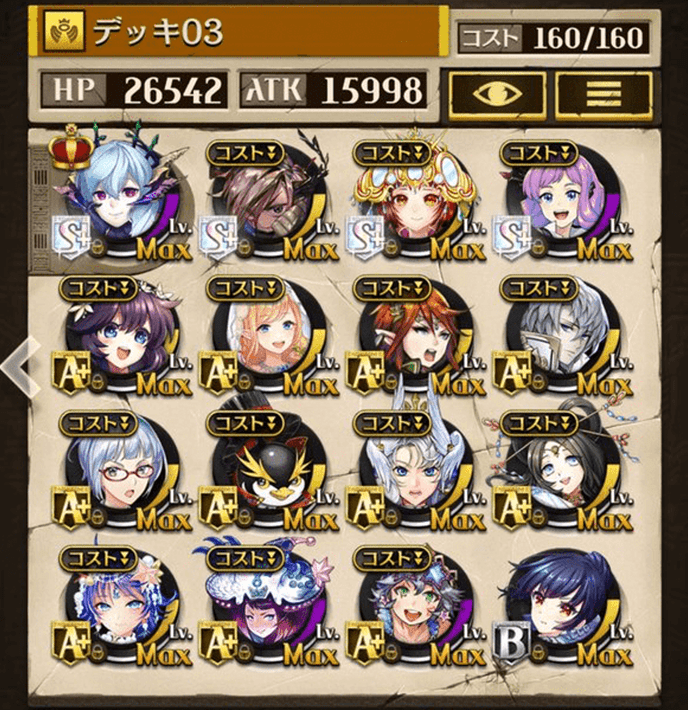
Task: Open the list menu button
Action: [x=603, y=92]
